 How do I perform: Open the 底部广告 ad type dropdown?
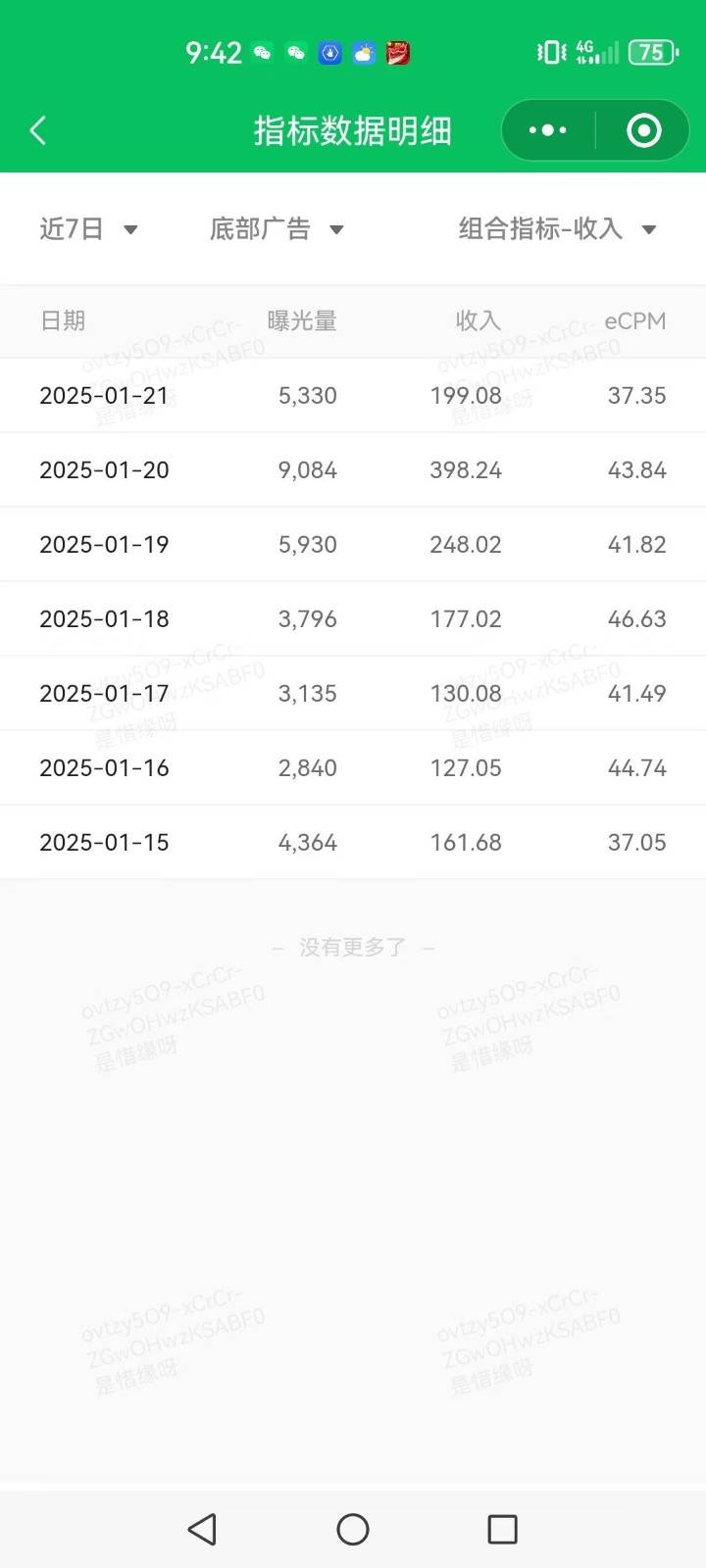[277, 229]
